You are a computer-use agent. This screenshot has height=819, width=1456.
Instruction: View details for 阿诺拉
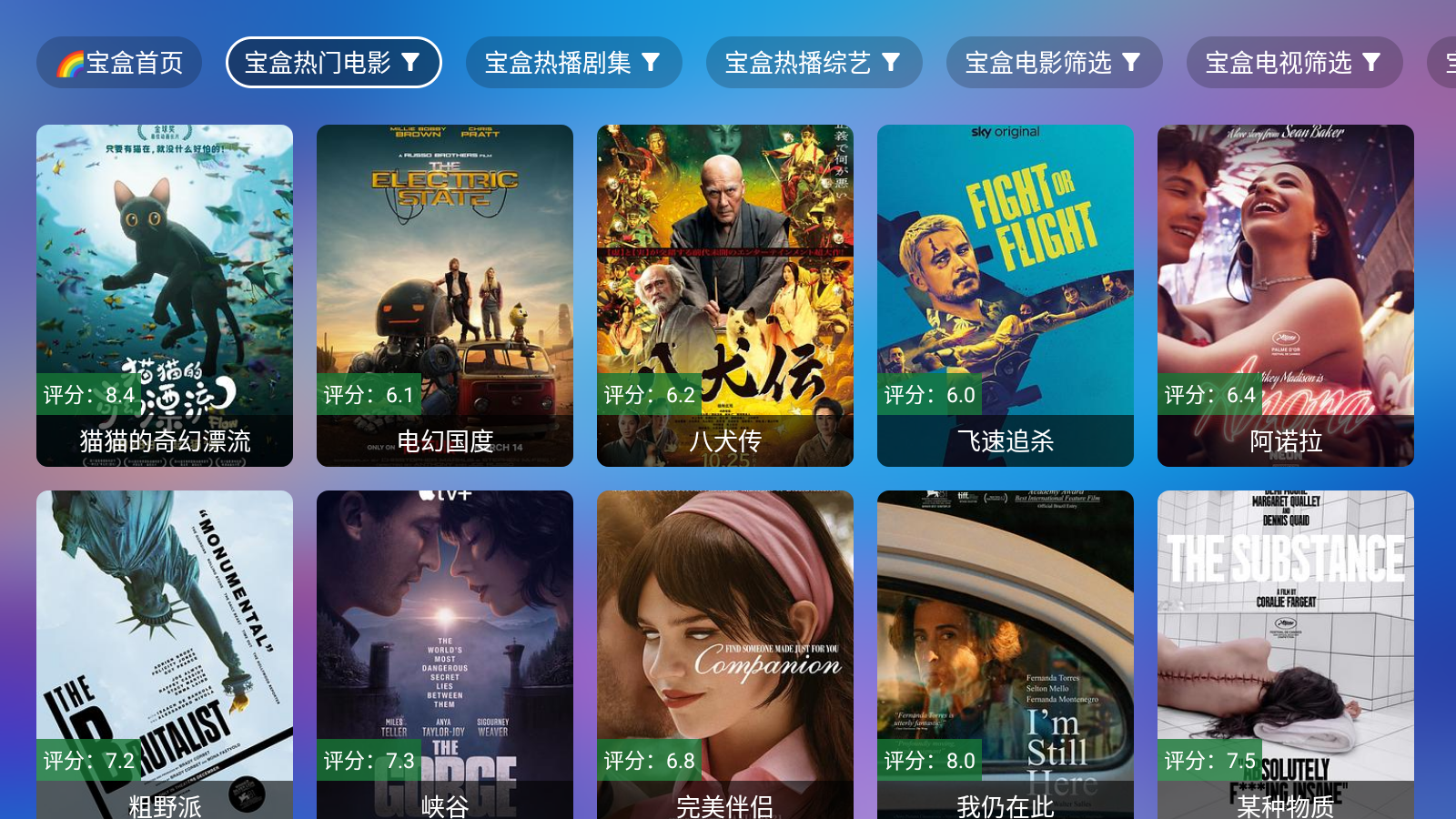pyautogui.click(x=1286, y=296)
